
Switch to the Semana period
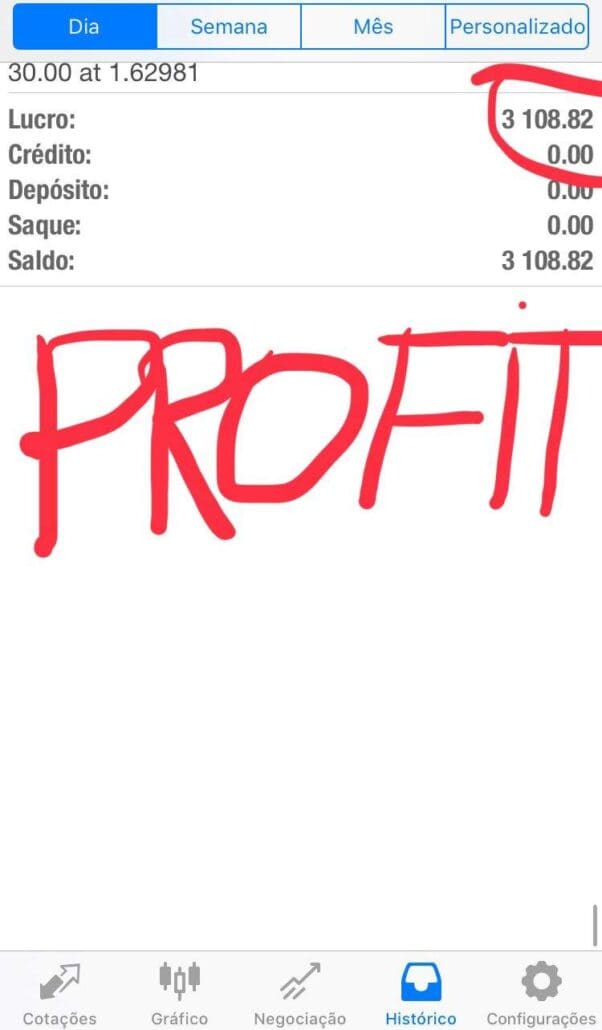click(x=229, y=26)
